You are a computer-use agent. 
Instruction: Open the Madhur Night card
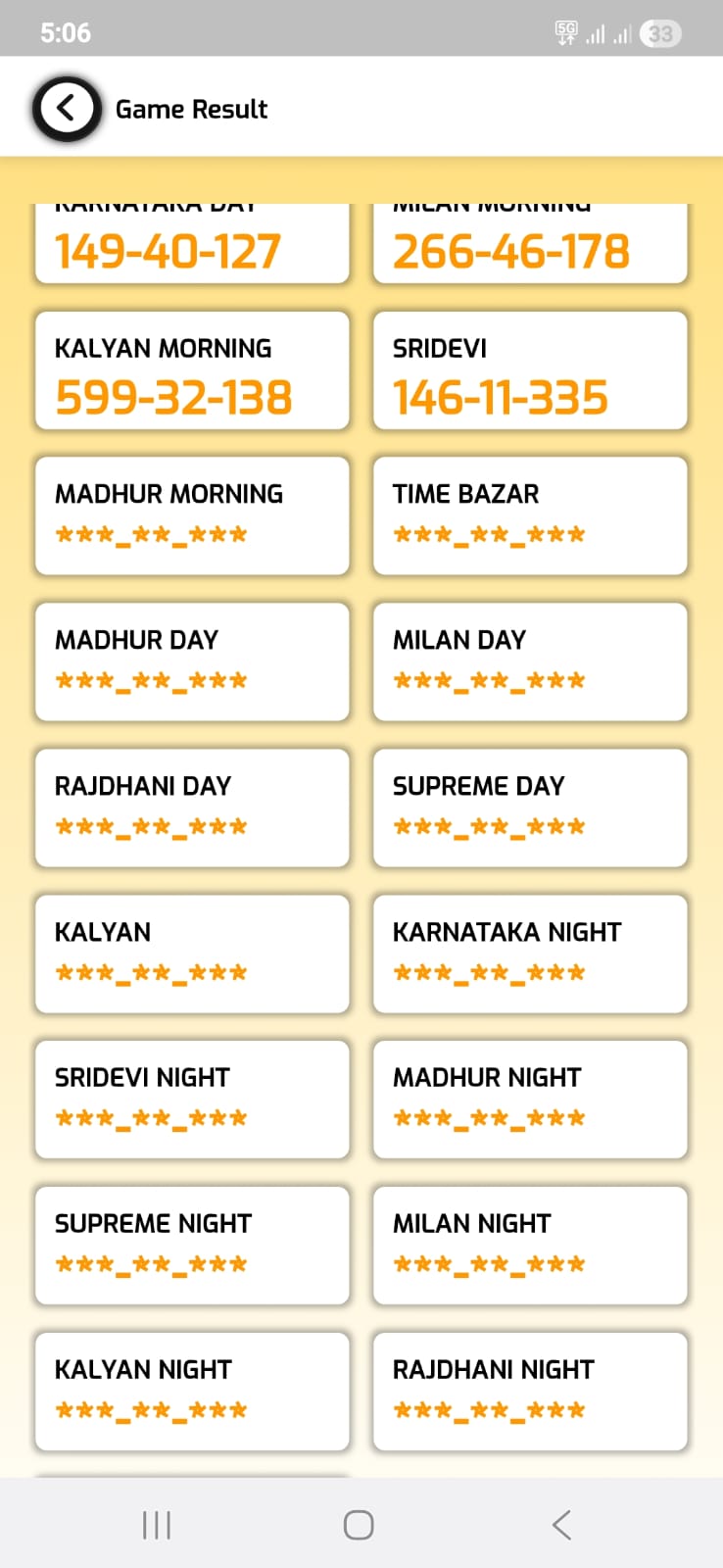pyautogui.click(x=530, y=1099)
